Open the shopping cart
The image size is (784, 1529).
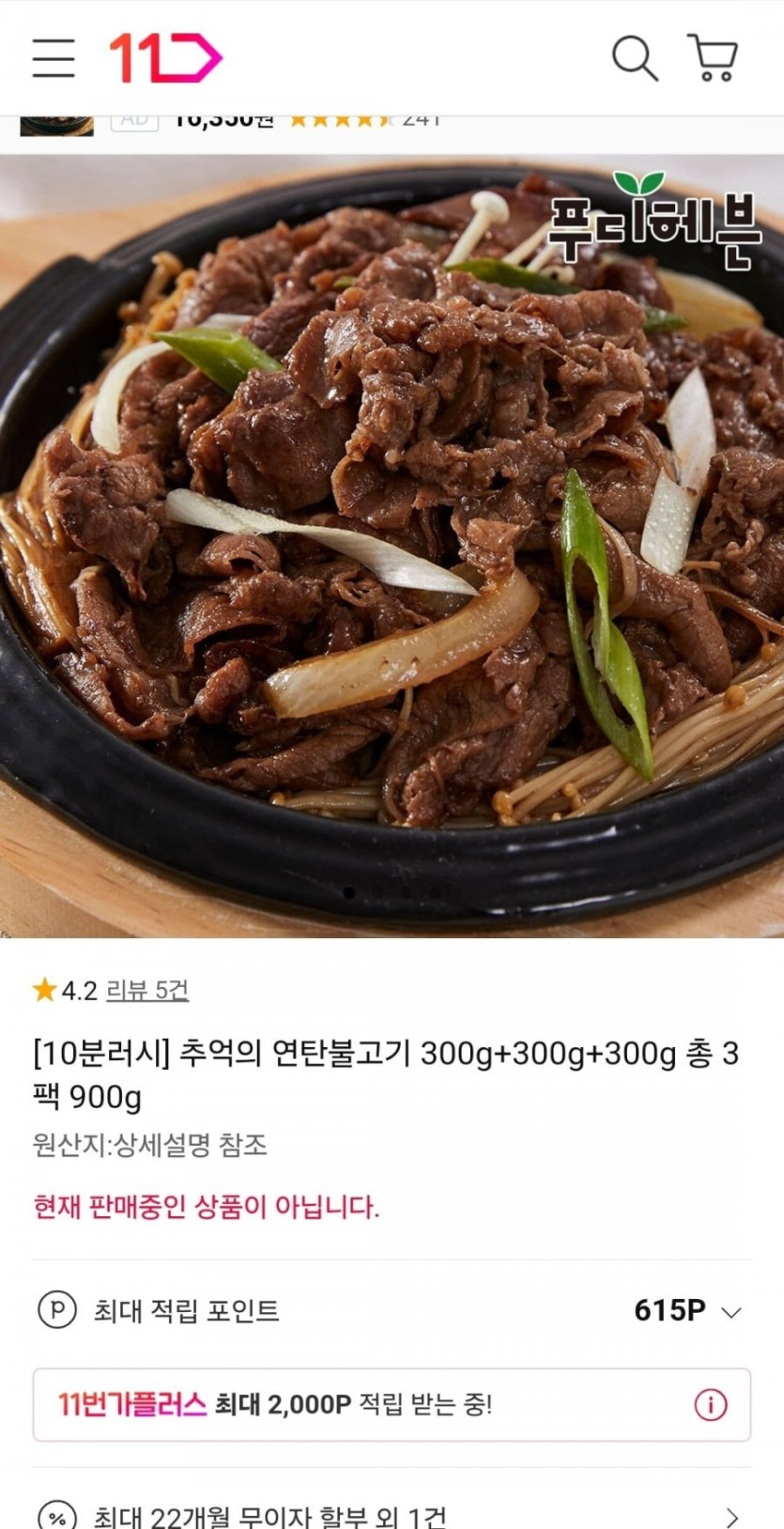714,58
